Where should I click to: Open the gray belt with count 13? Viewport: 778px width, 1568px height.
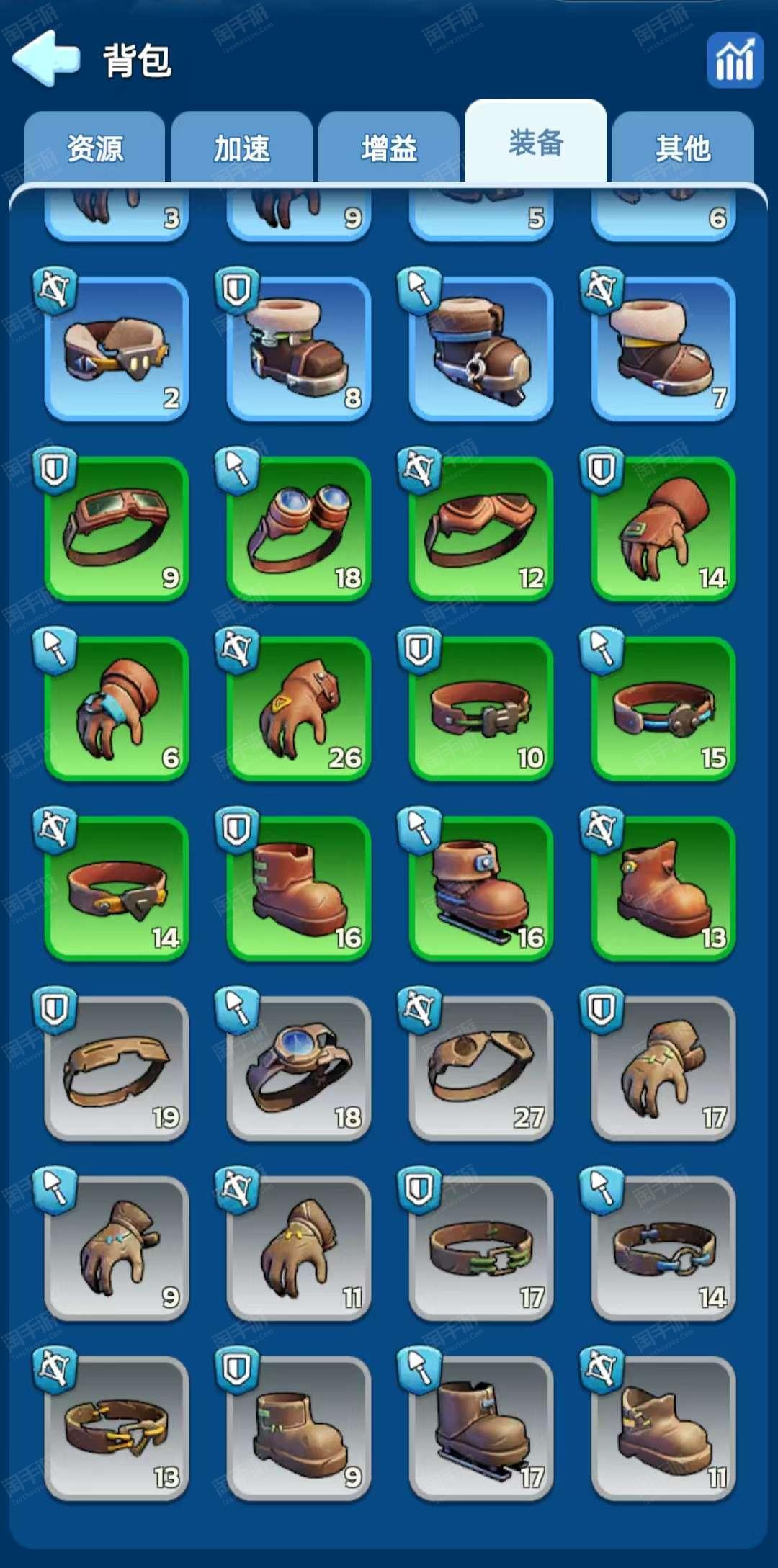pos(117,1430)
